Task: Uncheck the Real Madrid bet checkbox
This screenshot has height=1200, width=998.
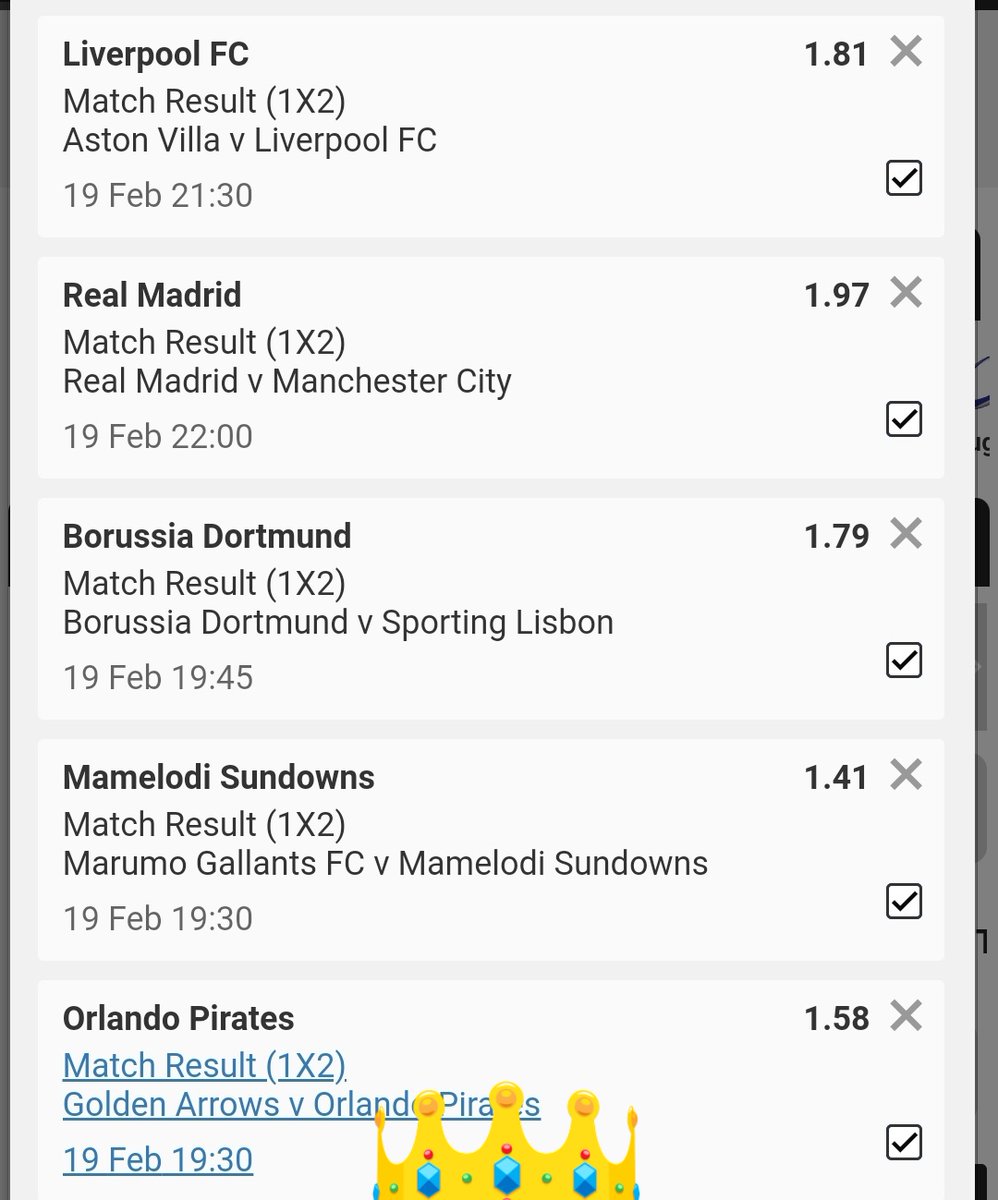Action: click(x=904, y=419)
